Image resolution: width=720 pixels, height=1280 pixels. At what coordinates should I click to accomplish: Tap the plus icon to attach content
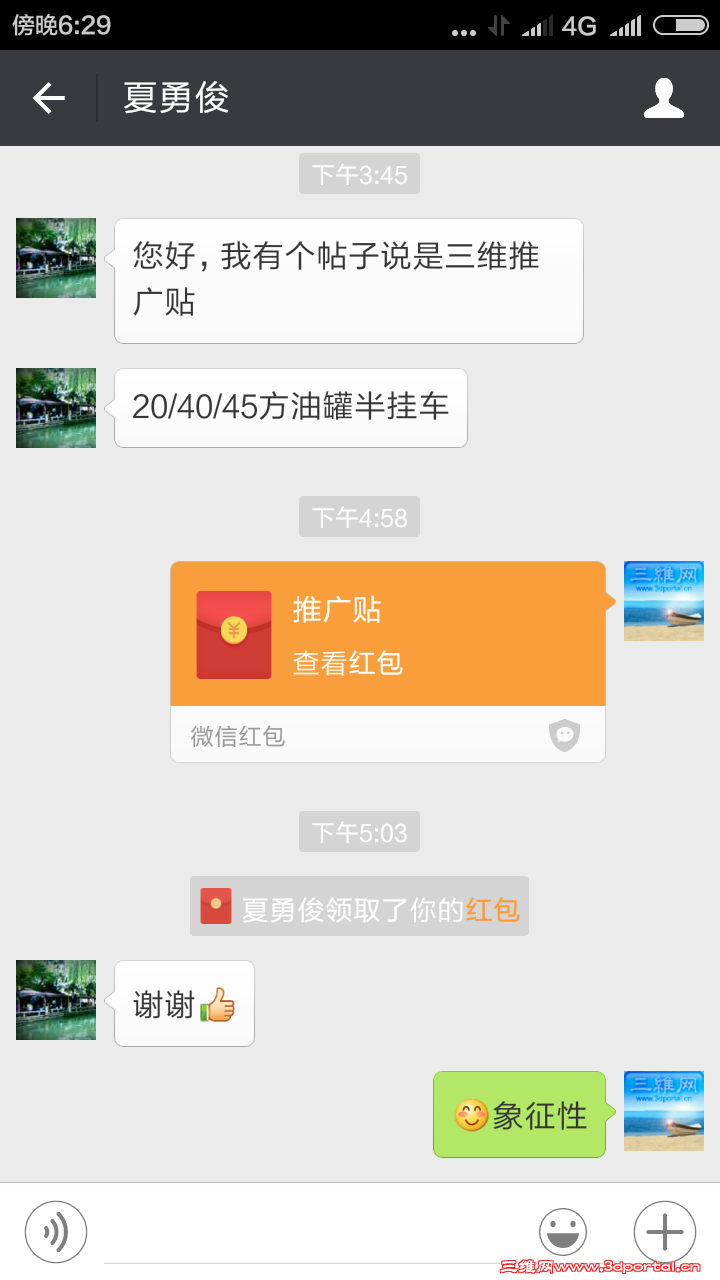coord(664,1231)
